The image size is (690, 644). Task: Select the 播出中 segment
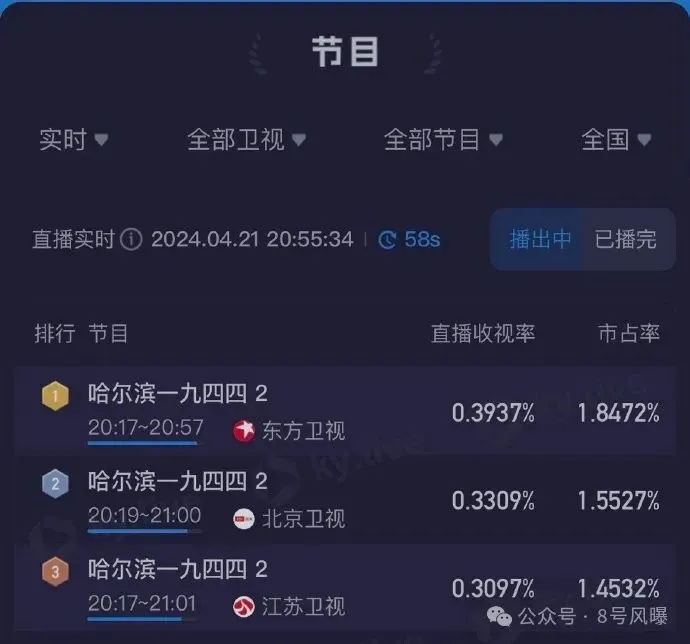pyautogui.click(x=540, y=240)
